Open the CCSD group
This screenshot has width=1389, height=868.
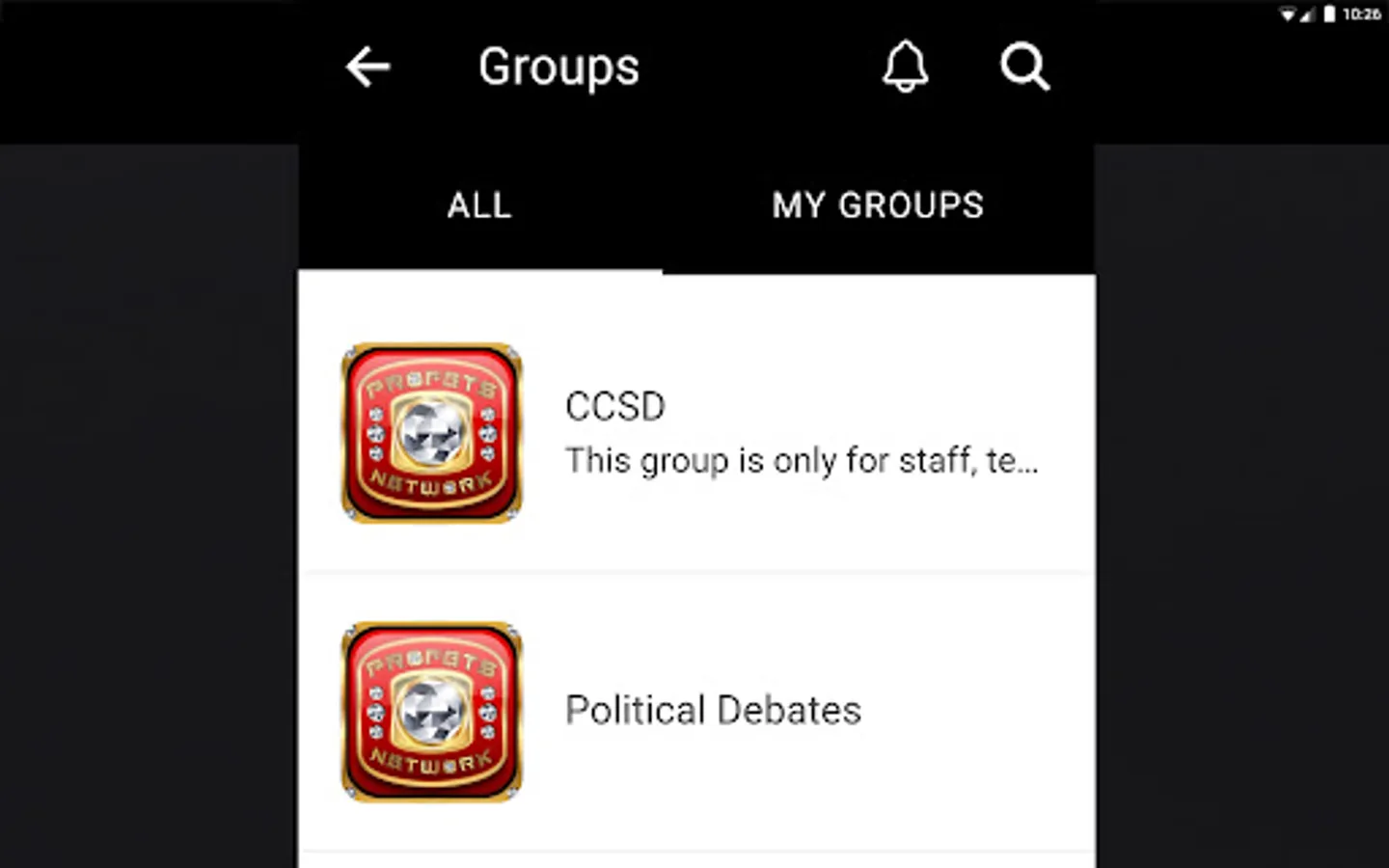[x=696, y=432]
